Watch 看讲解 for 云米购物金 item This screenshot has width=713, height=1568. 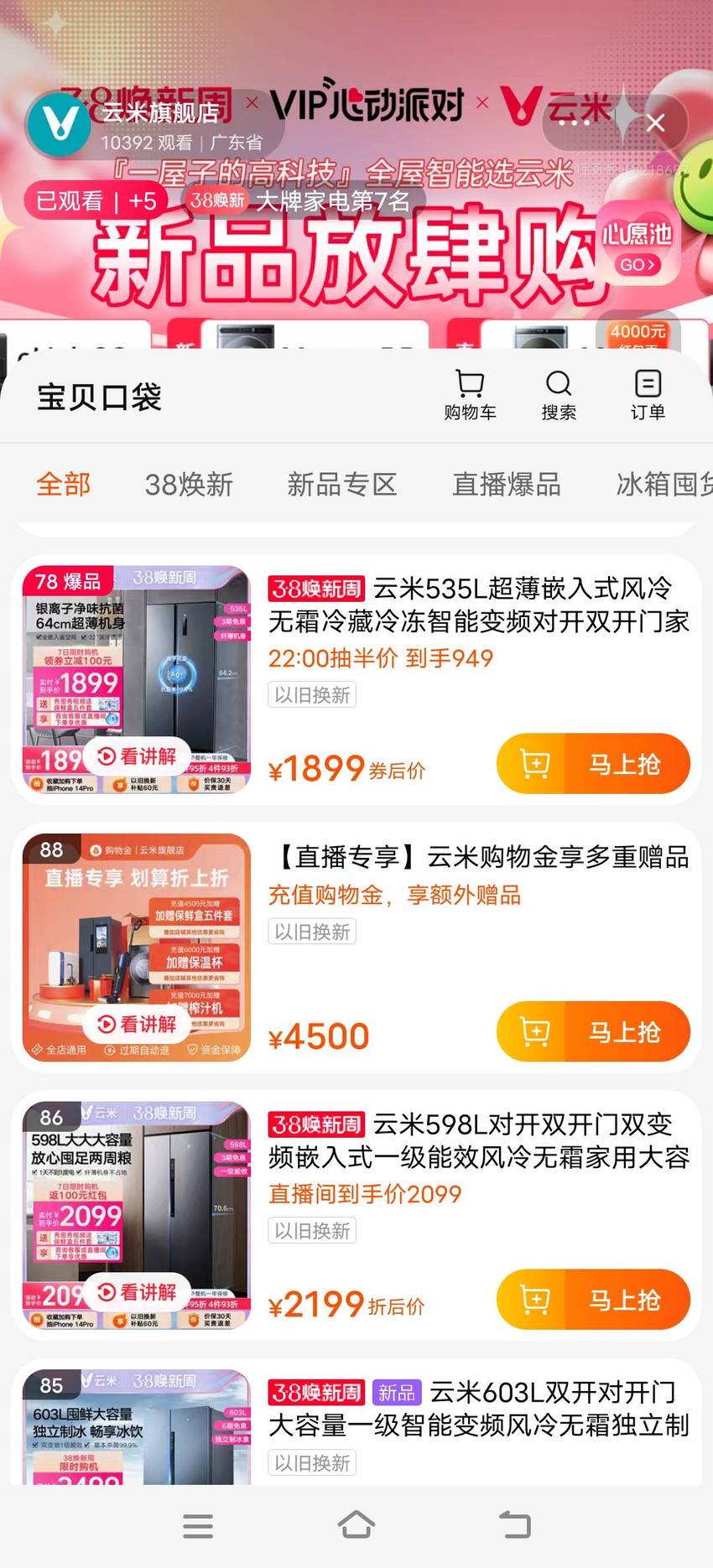(137, 1024)
